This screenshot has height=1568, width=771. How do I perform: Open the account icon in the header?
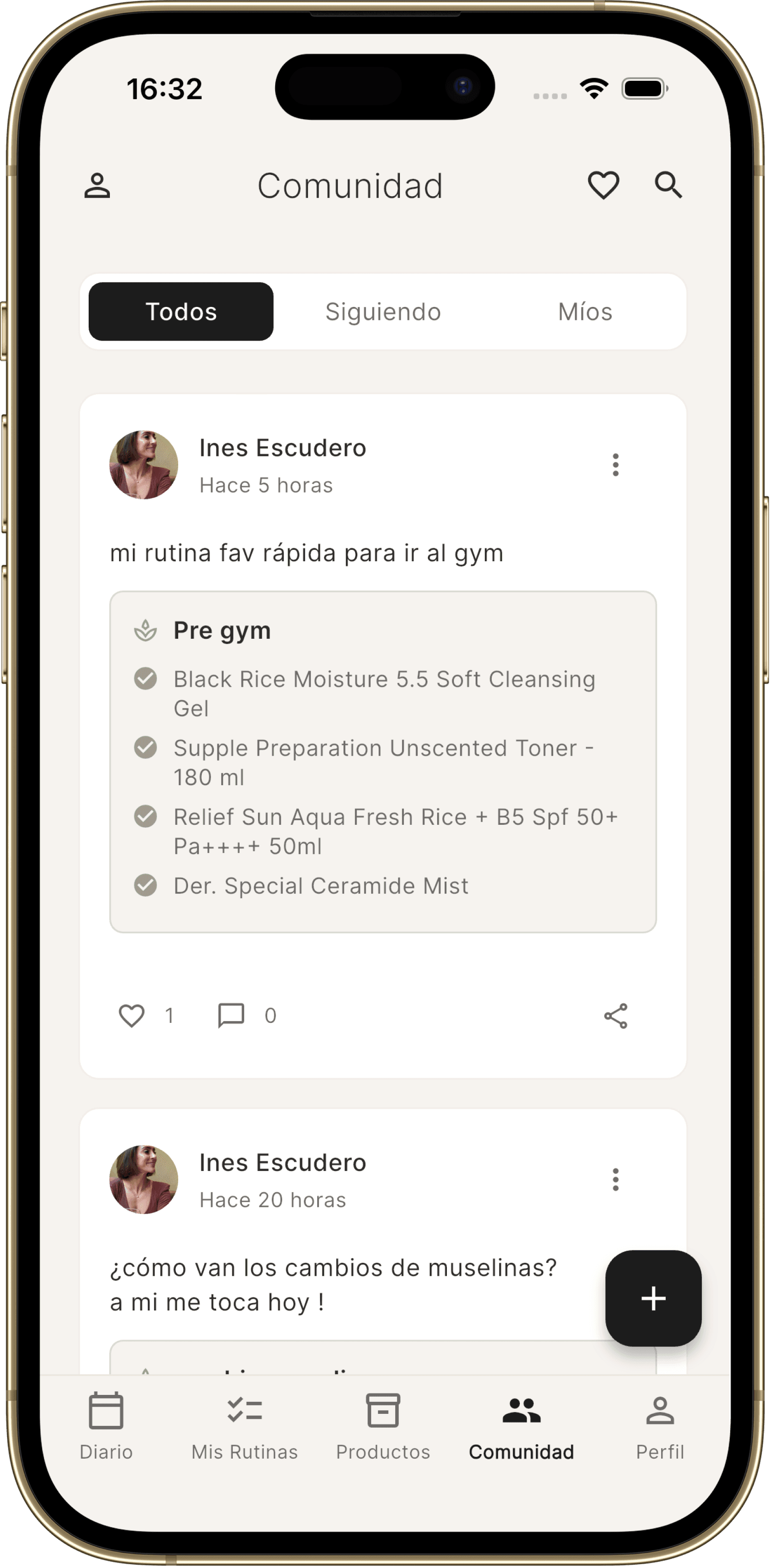pyautogui.click(x=97, y=186)
